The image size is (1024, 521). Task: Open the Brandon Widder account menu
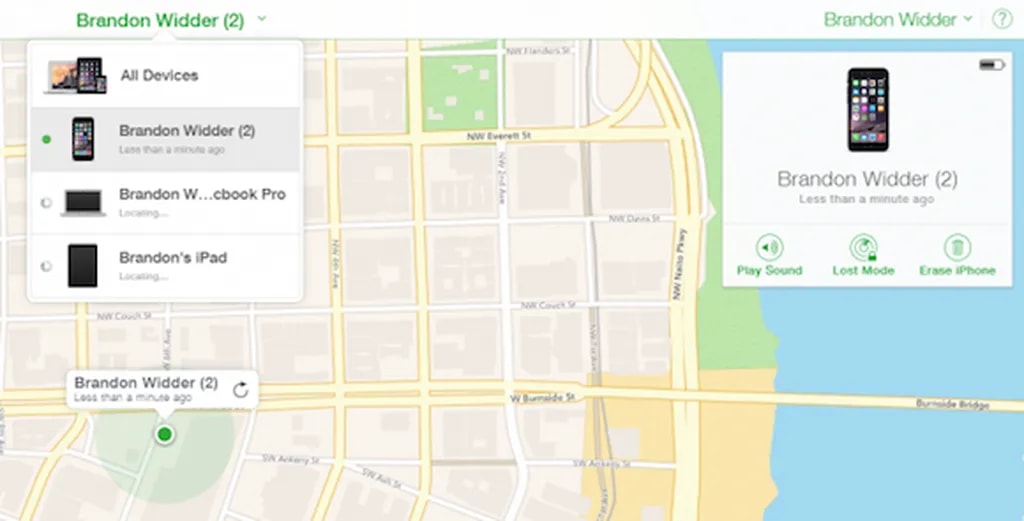click(897, 19)
